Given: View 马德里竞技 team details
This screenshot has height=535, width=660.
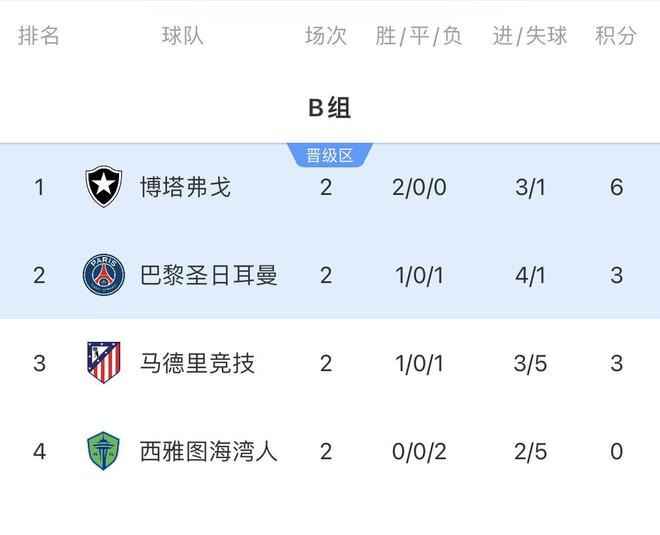Looking at the screenshot, I should (x=197, y=363).
